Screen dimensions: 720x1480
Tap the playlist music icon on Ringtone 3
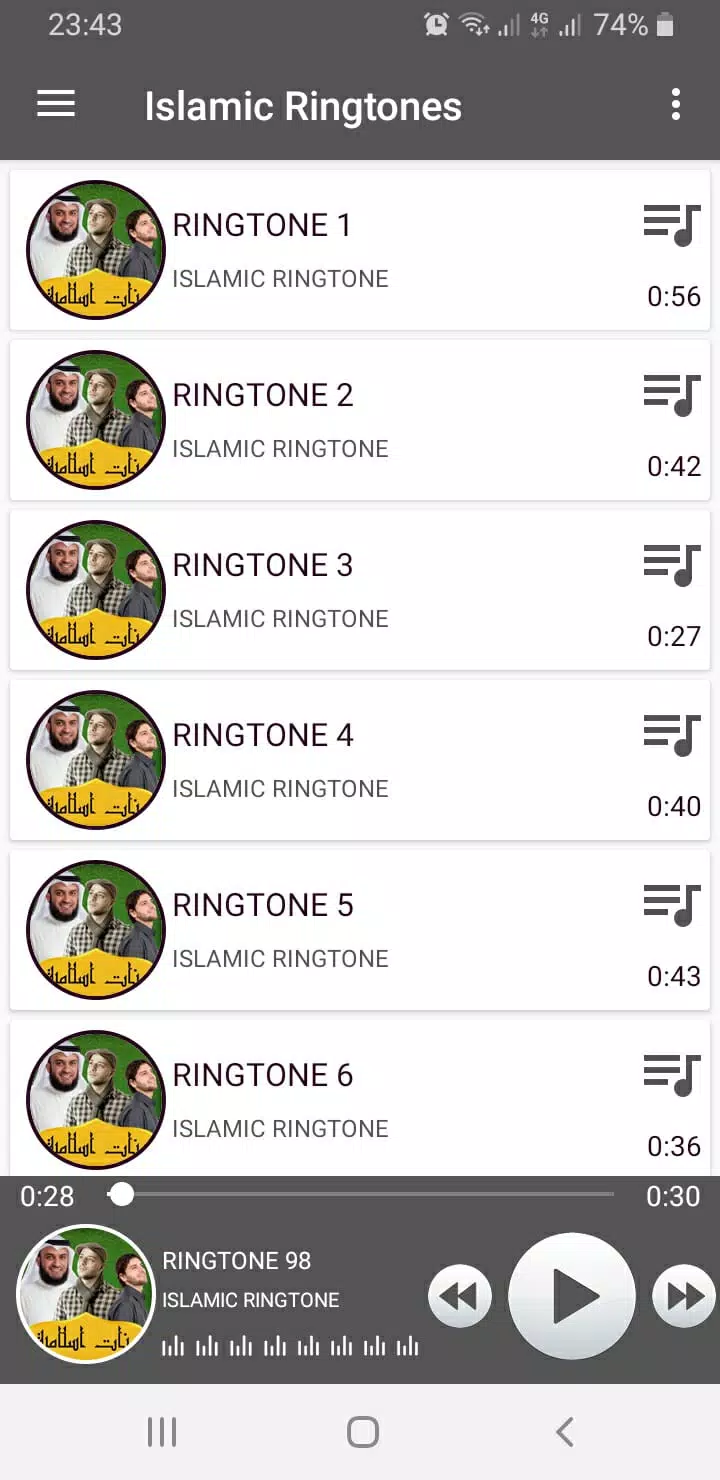(x=672, y=564)
